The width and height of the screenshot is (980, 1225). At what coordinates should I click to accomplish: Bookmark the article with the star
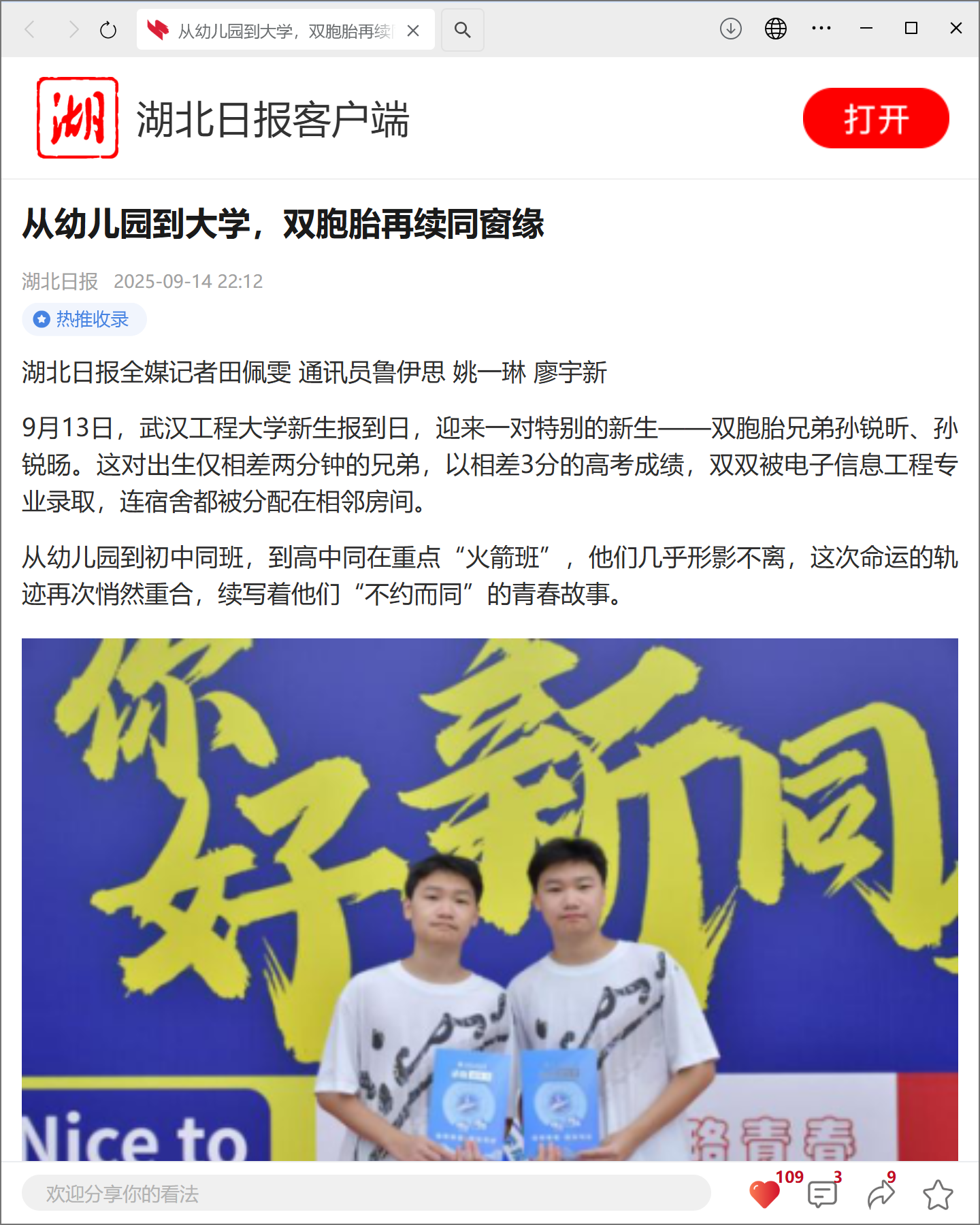pos(938,1194)
